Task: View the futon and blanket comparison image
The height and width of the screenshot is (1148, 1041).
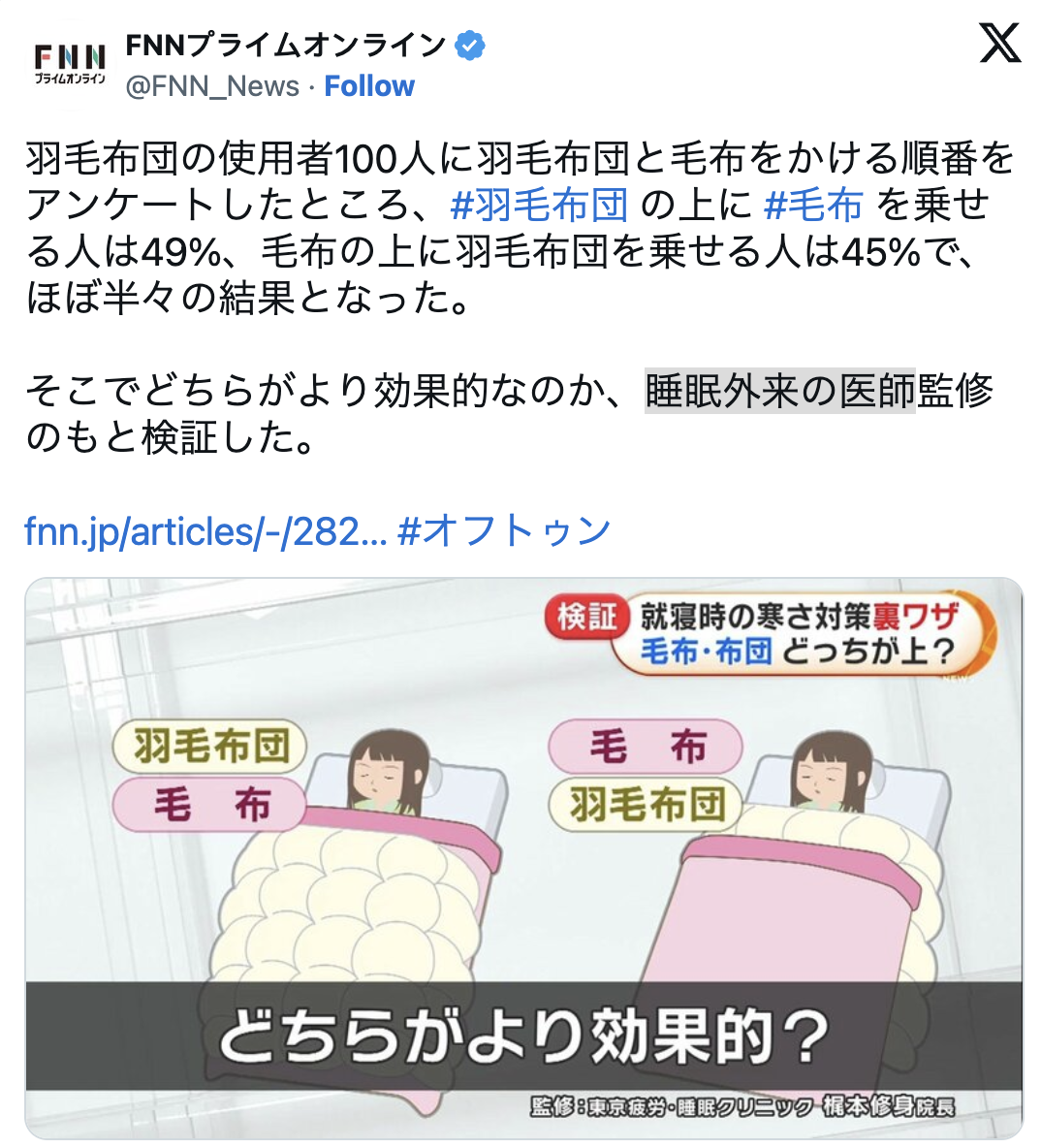Action: pyautogui.click(x=523, y=857)
